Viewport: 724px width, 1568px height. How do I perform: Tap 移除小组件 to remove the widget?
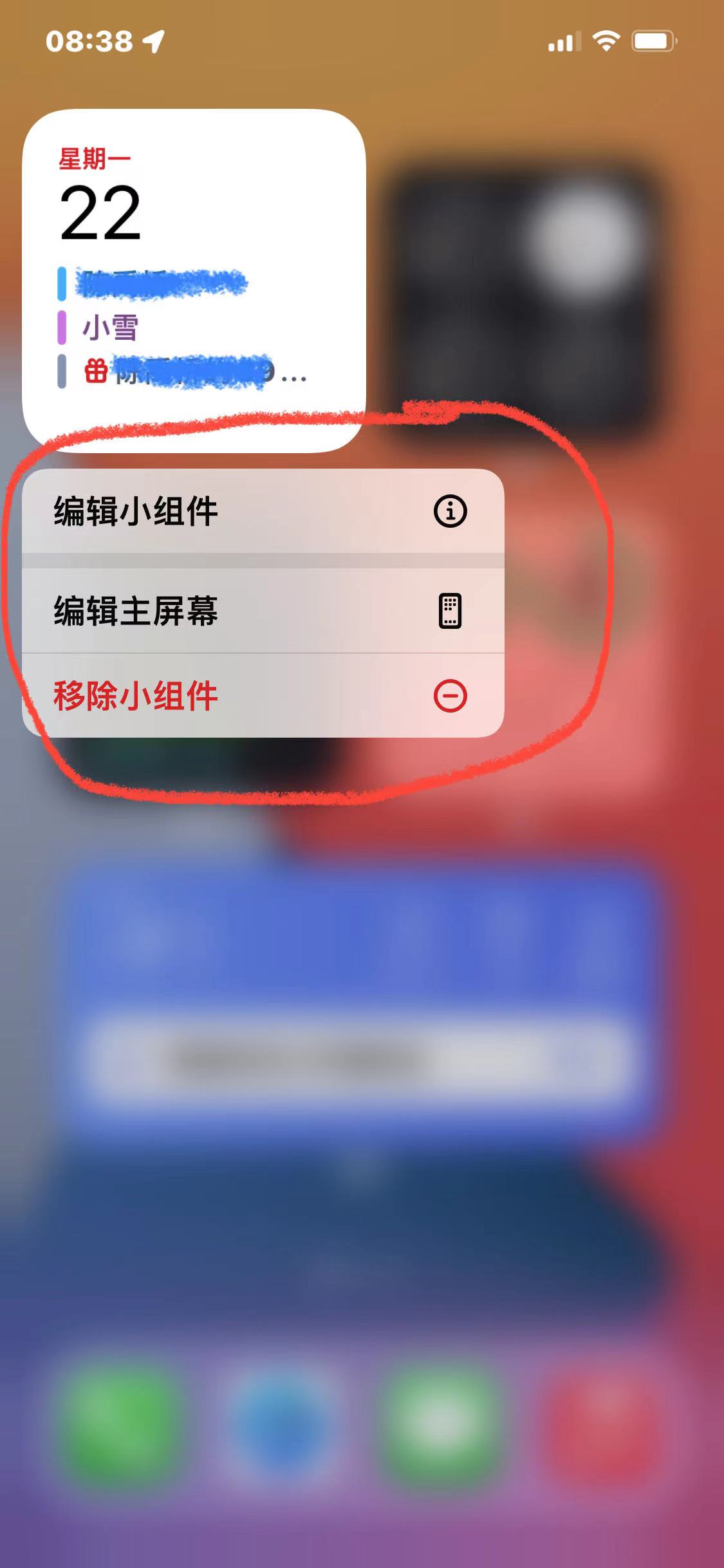tap(263, 696)
